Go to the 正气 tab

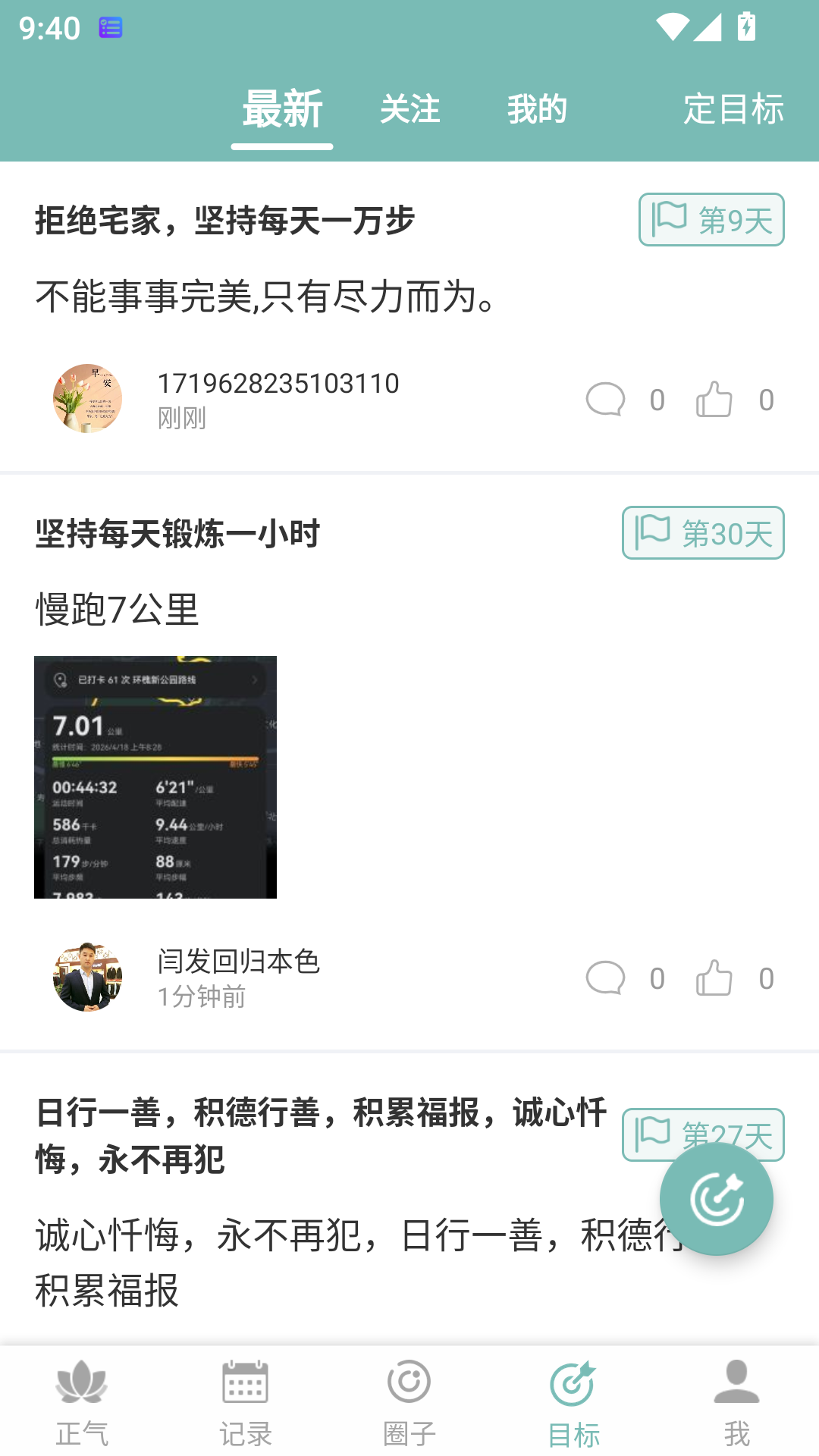[82, 1403]
